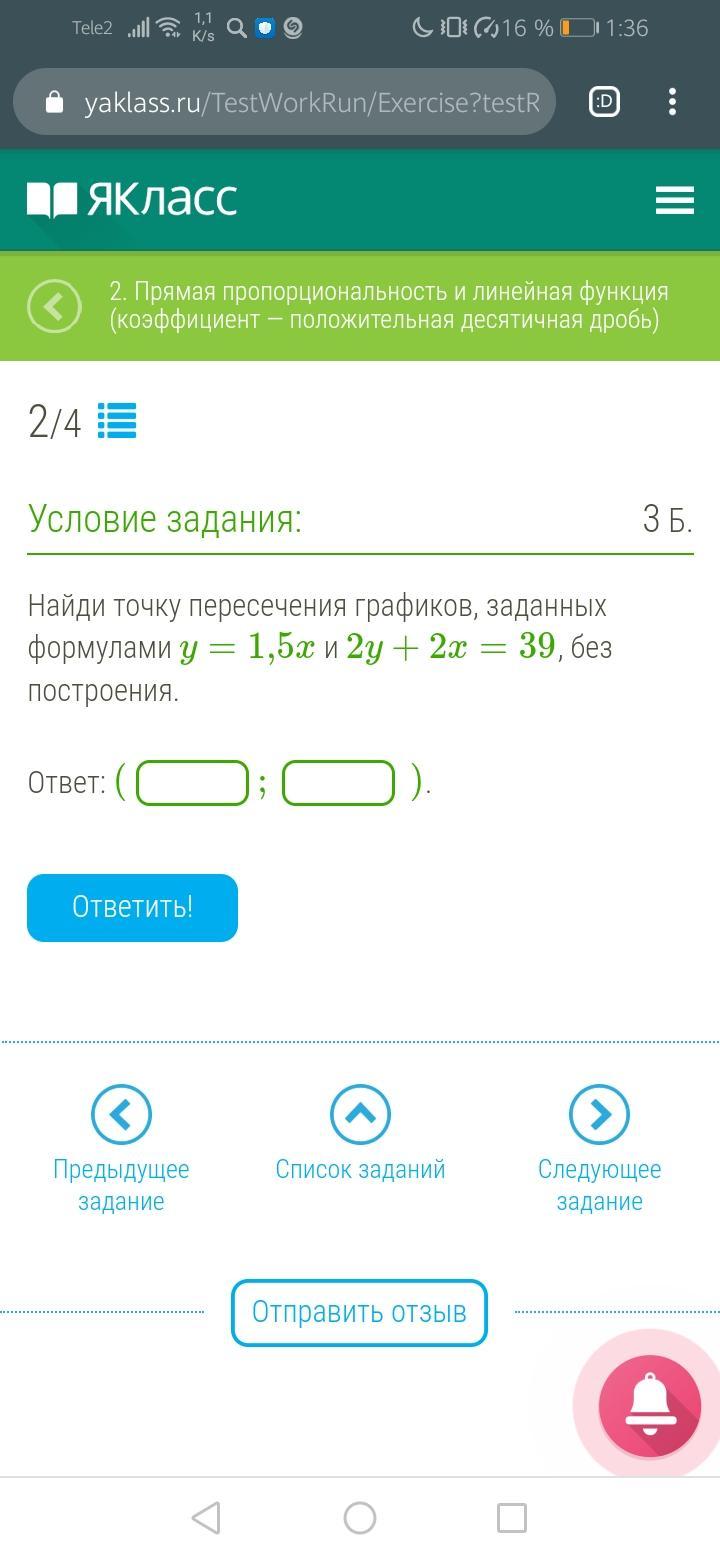Open the pink notifications bell

point(649,1405)
